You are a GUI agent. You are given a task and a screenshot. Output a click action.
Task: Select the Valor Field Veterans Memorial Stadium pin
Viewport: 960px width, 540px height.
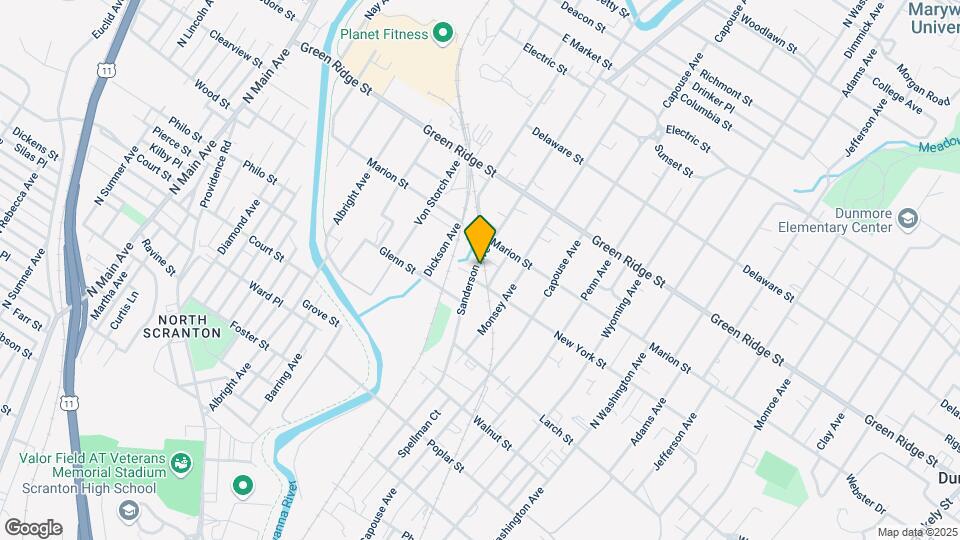[181, 463]
